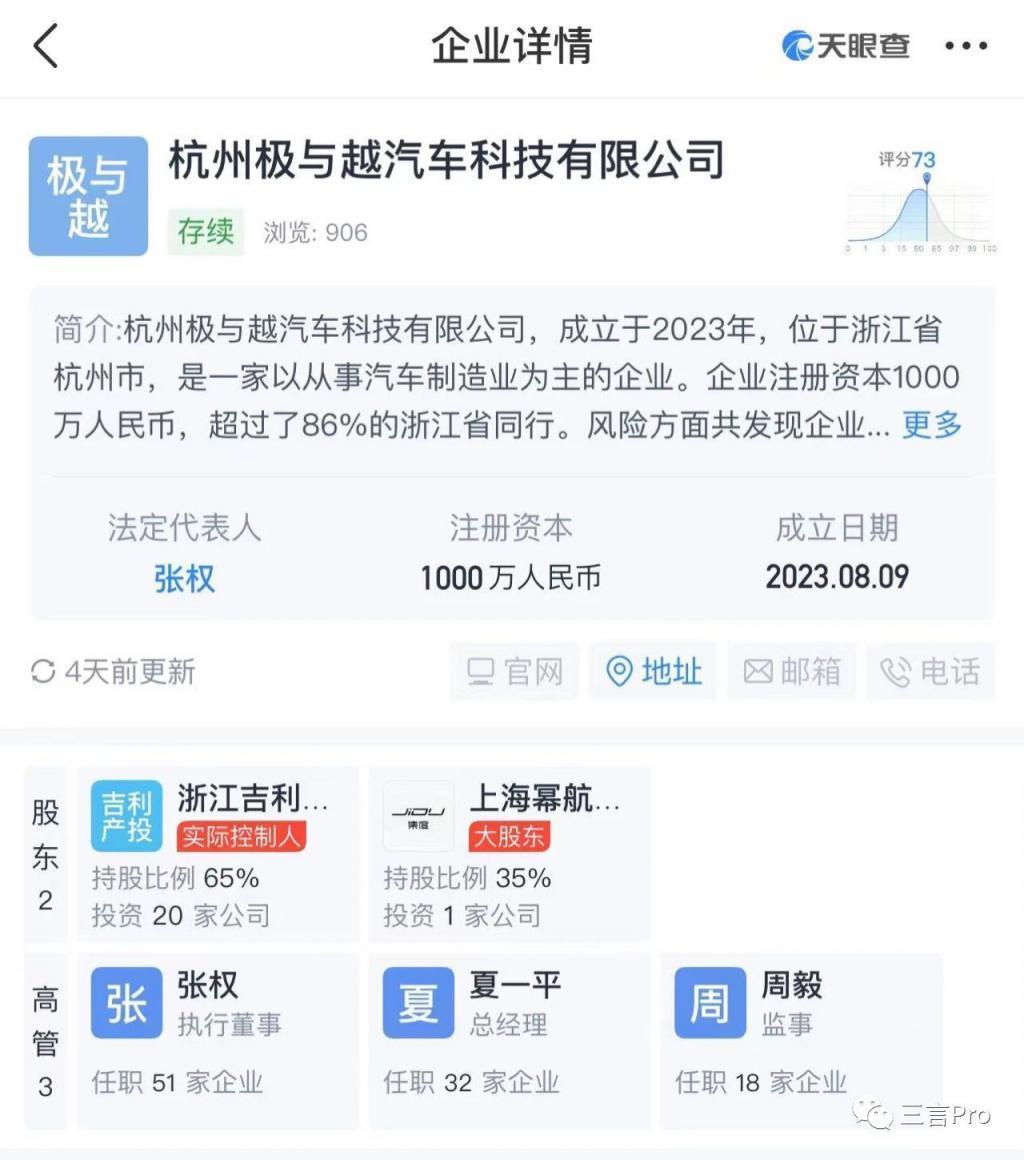Image resolution: width=1024 pixels, height=1160 pixels.
Task: Click the 评分73 score curve chart
Action: (920, 200)
